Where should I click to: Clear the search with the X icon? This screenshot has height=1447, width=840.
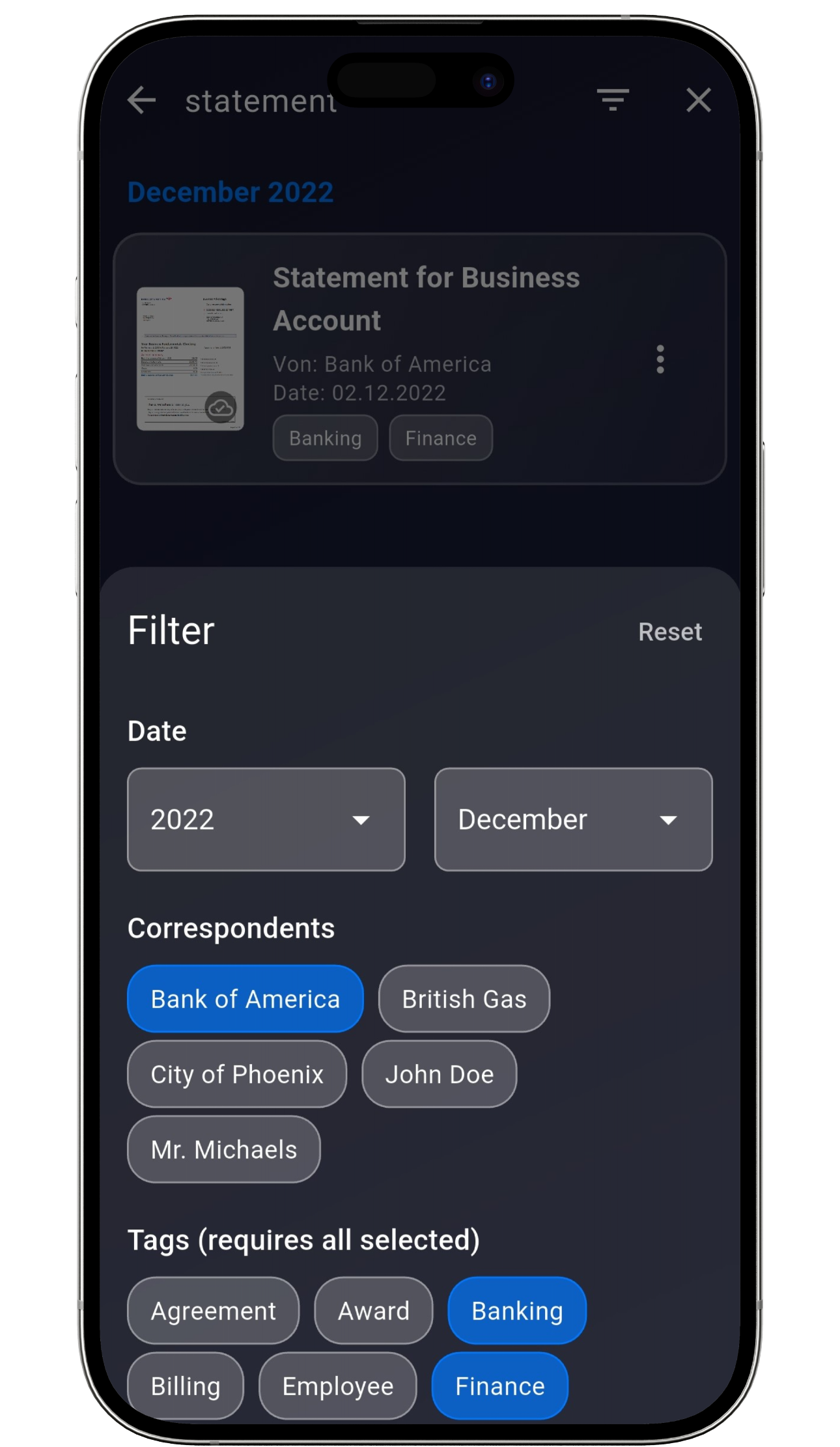(698, 100)
